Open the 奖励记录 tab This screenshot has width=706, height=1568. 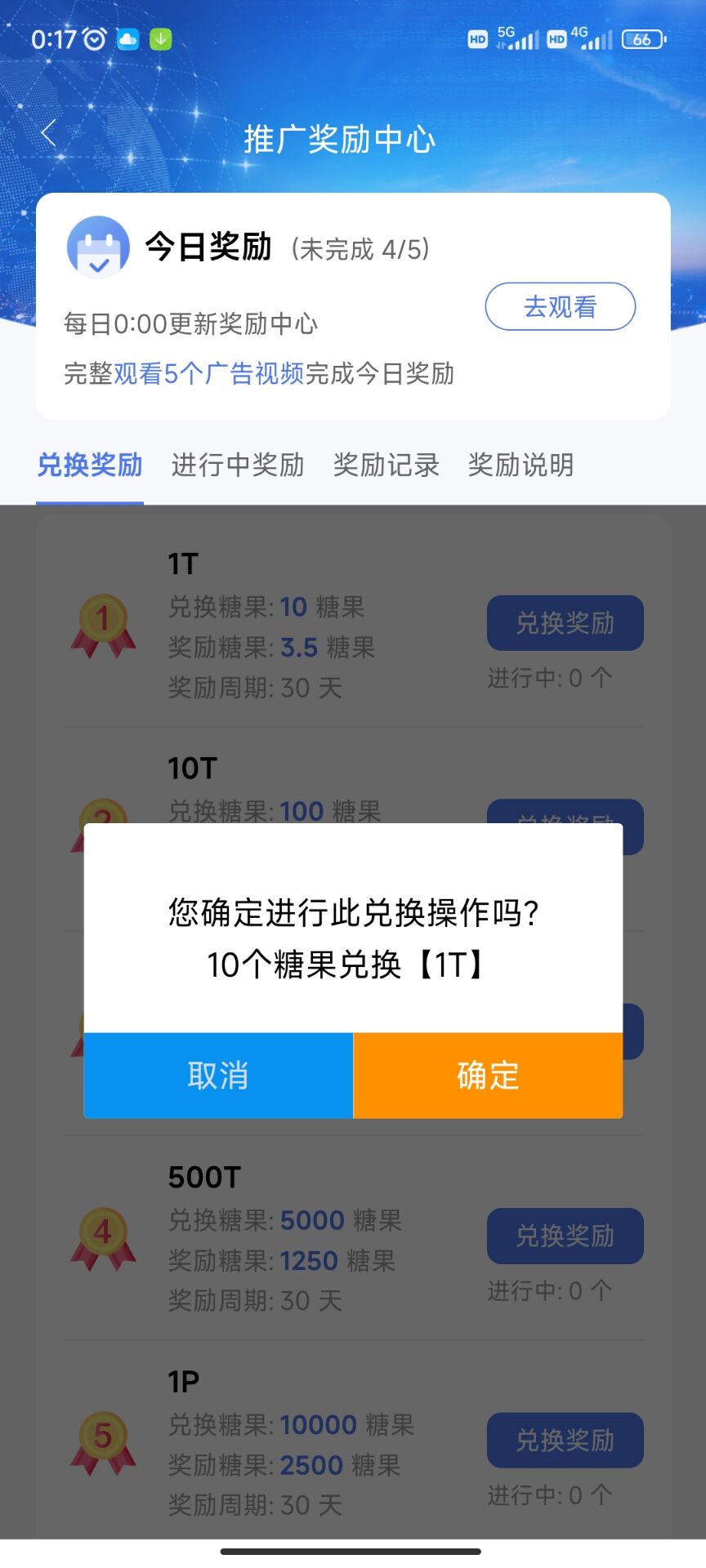tap(386, 465)
